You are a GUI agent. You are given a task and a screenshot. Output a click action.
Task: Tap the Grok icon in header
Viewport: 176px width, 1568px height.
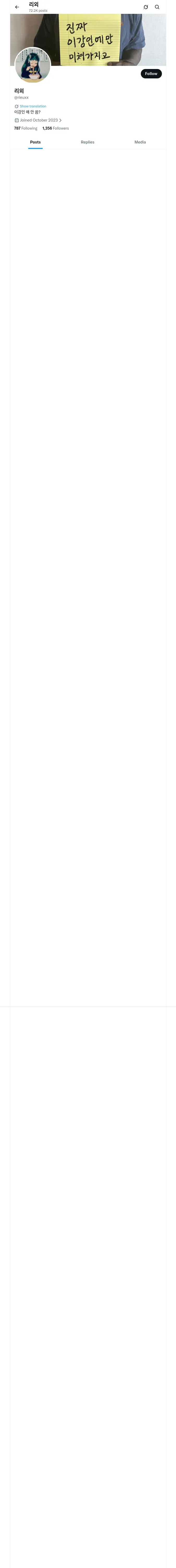pos(146,7)
